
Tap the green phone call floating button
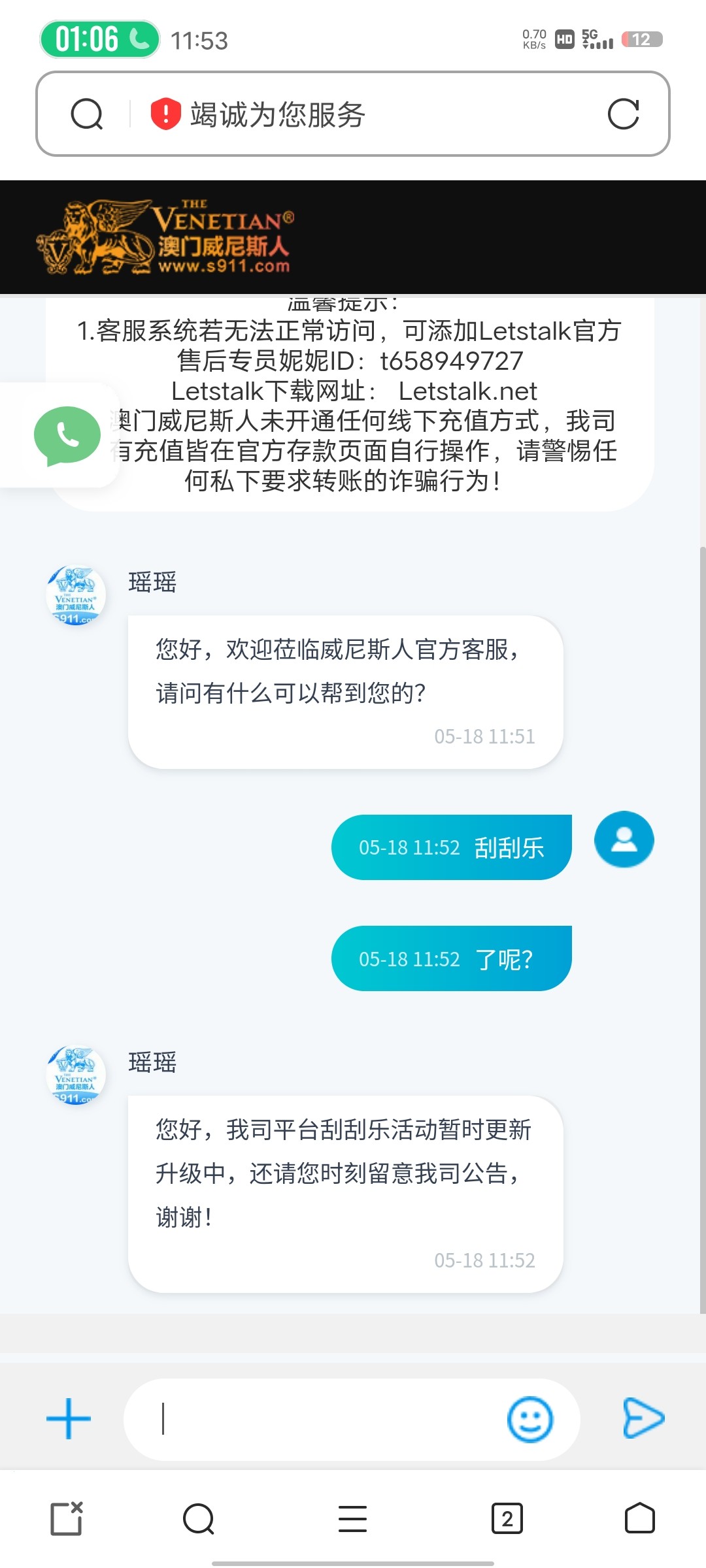pos(67,435)
